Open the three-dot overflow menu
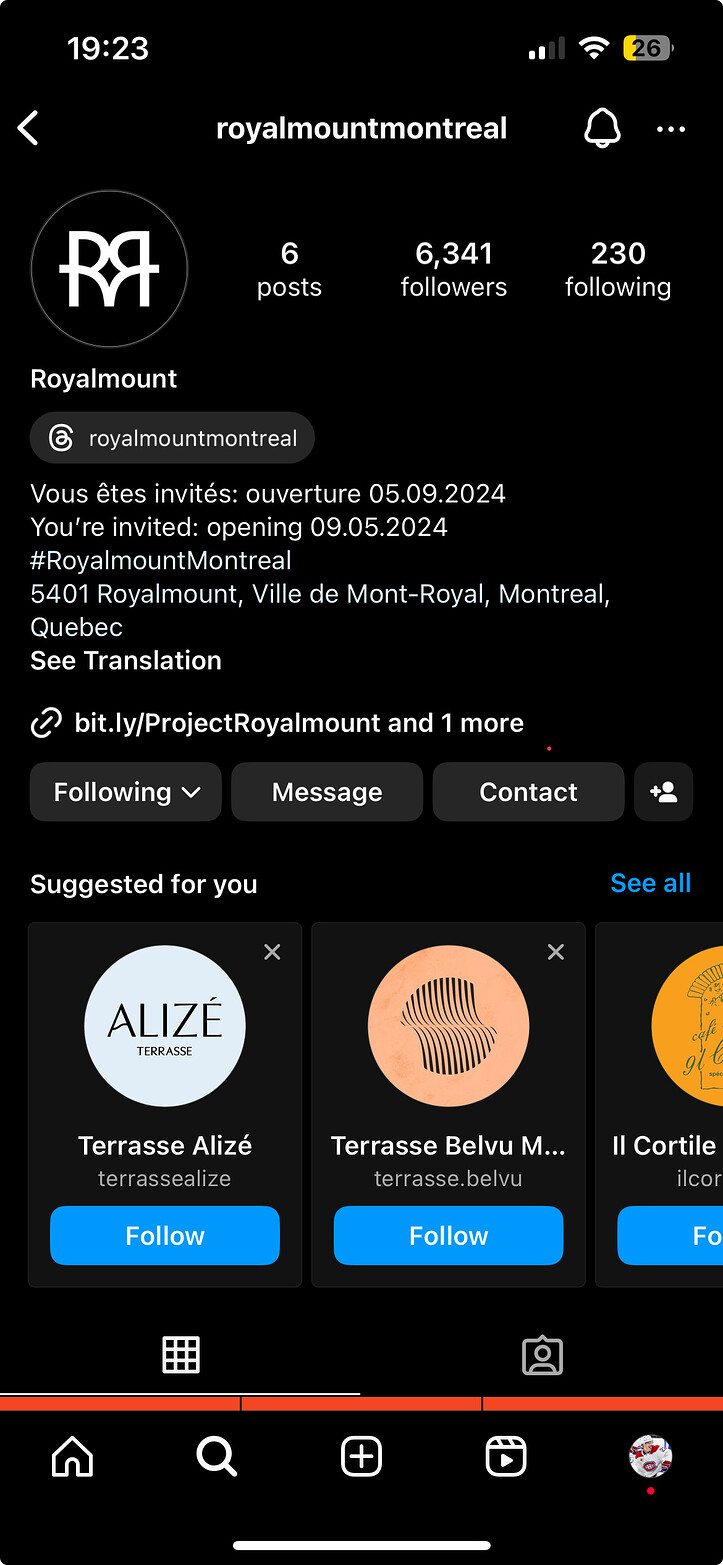Viewport: 723px width, 1565px height. [x=670, y=129]
